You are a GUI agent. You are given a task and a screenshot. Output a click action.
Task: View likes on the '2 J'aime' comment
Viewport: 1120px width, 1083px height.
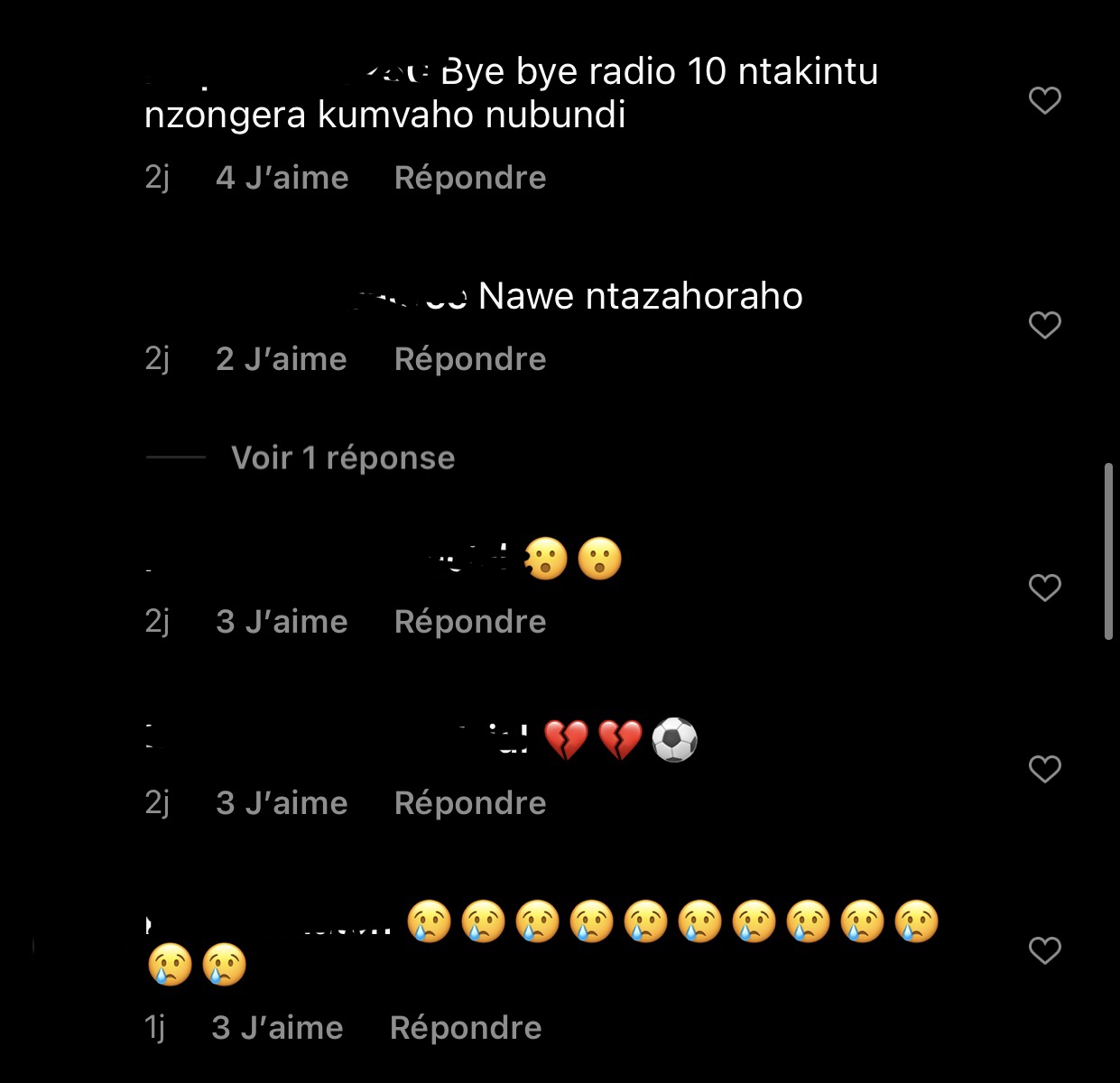281,359
